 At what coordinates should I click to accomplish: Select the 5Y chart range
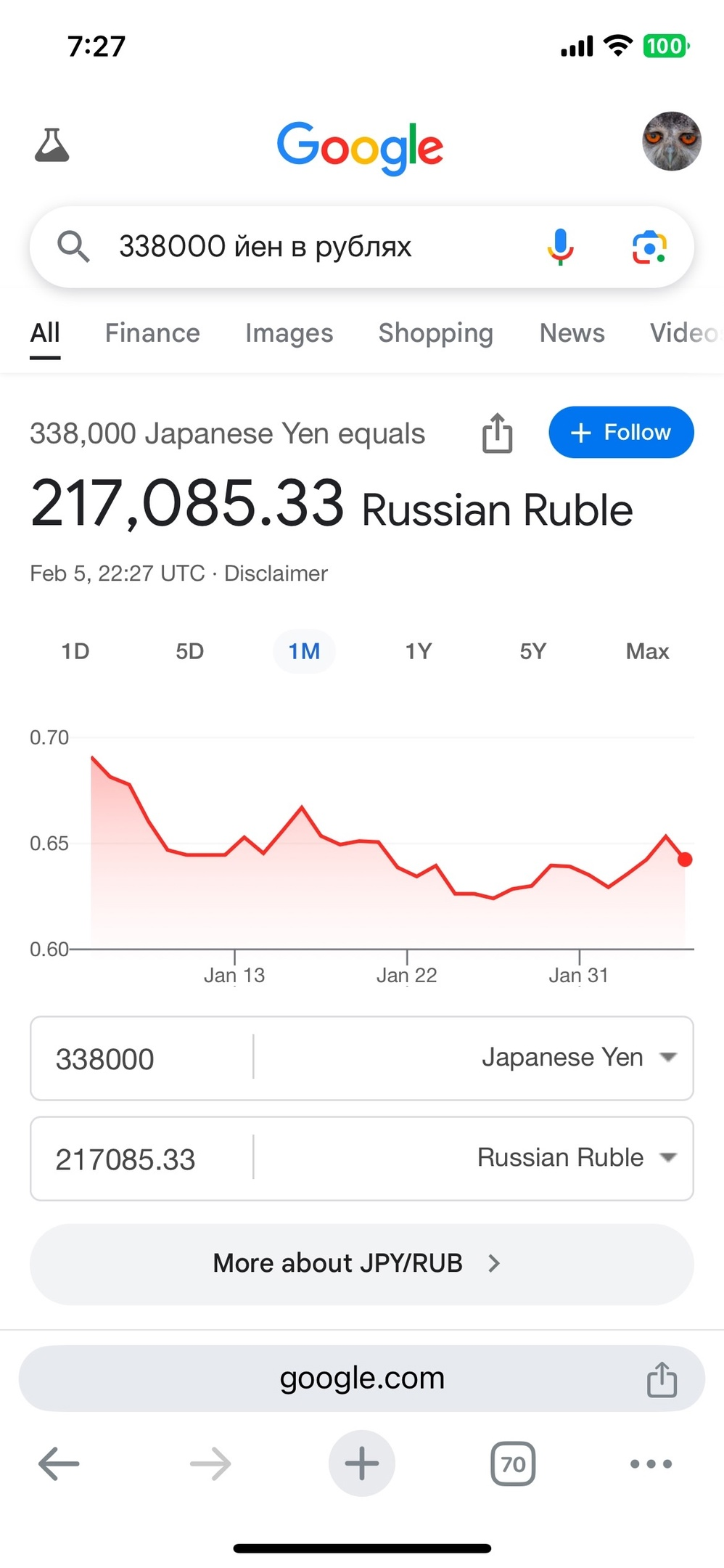(x=532, y=651)
